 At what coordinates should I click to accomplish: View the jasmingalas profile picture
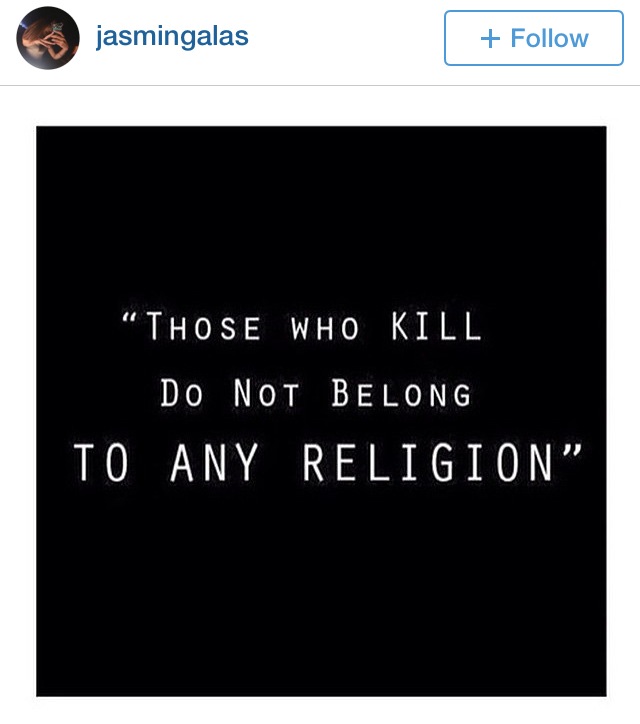click(x=48, y=38)
